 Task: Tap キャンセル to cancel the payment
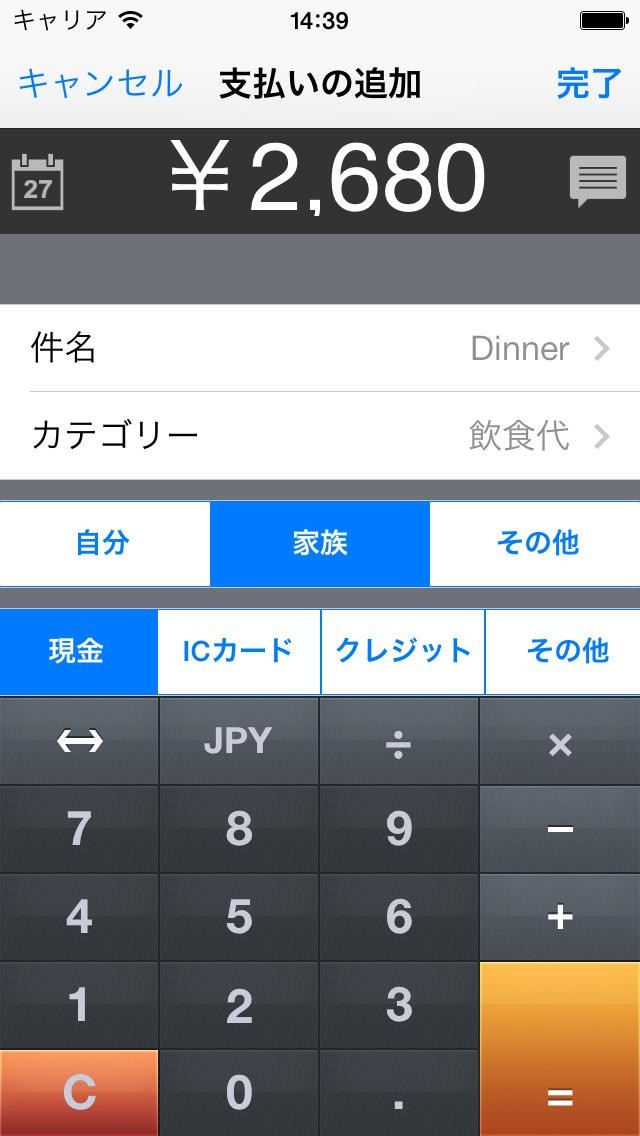click(x=100, y=84)
